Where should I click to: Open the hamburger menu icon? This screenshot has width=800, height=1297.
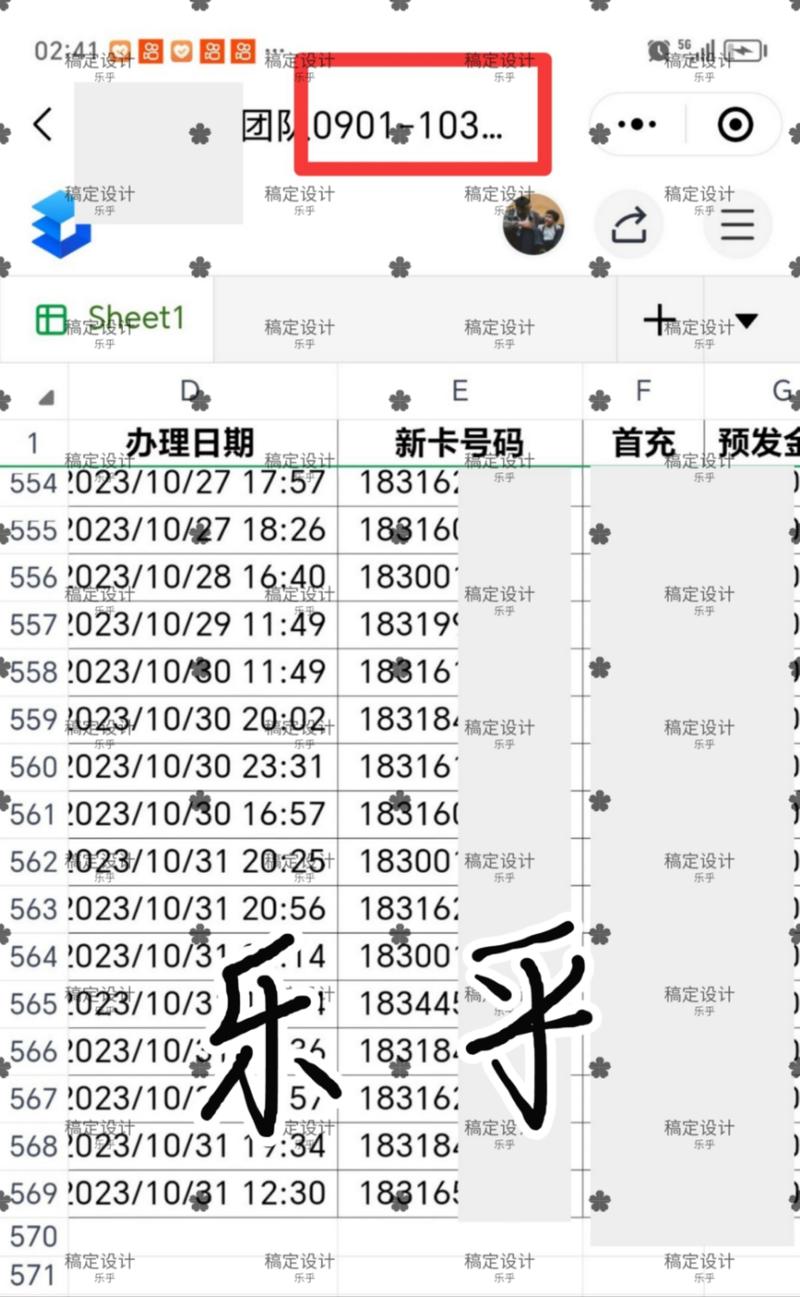(737, 225)
